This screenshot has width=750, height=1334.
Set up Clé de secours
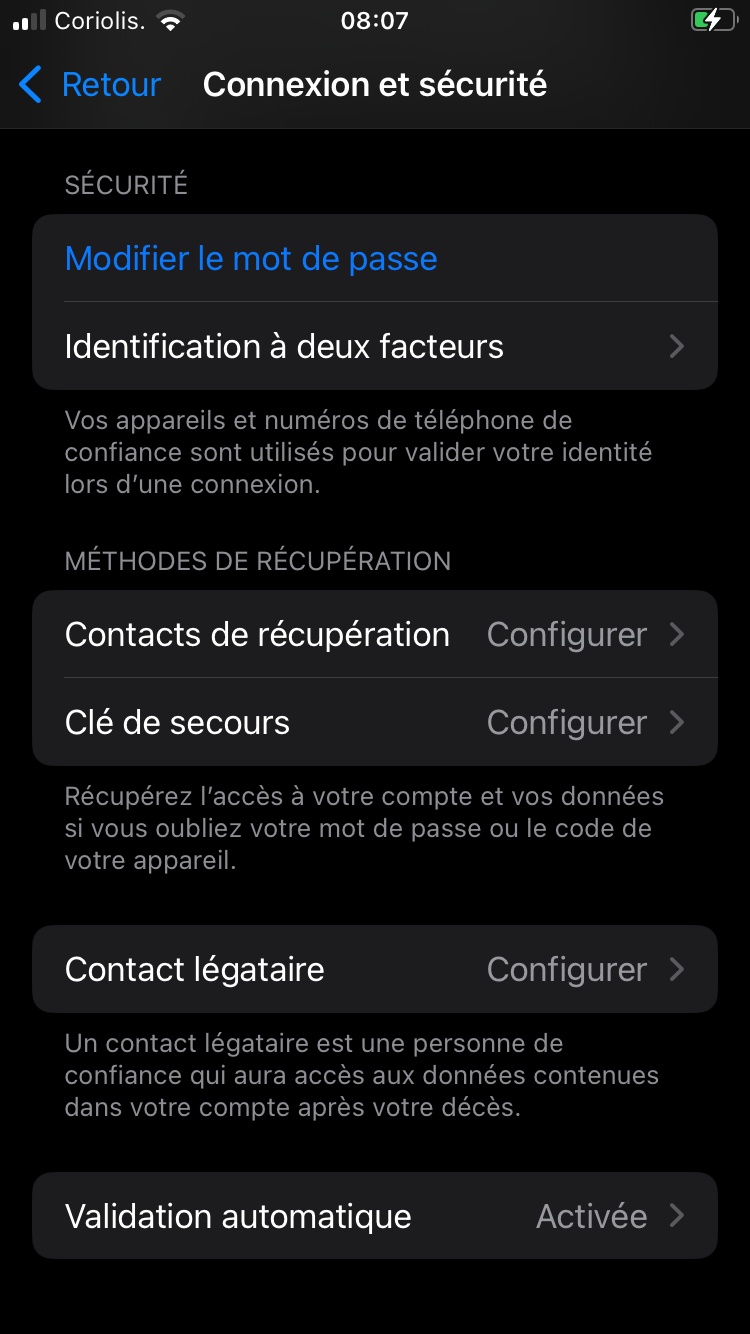pyautogui.click(x=374, y=722)
